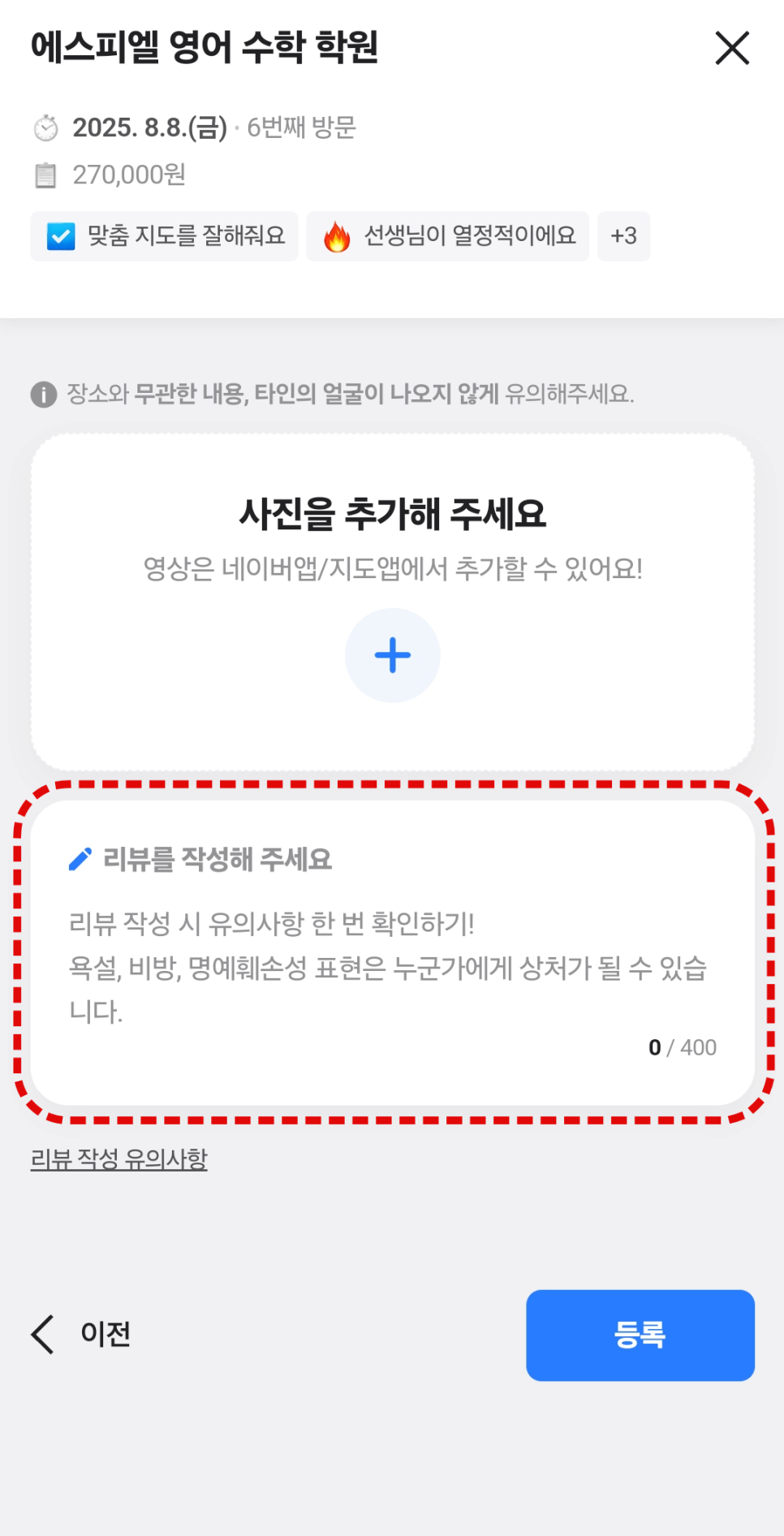Submit the review with 등록
This screenshot has height=1536, width=784.
[640, 1335]
